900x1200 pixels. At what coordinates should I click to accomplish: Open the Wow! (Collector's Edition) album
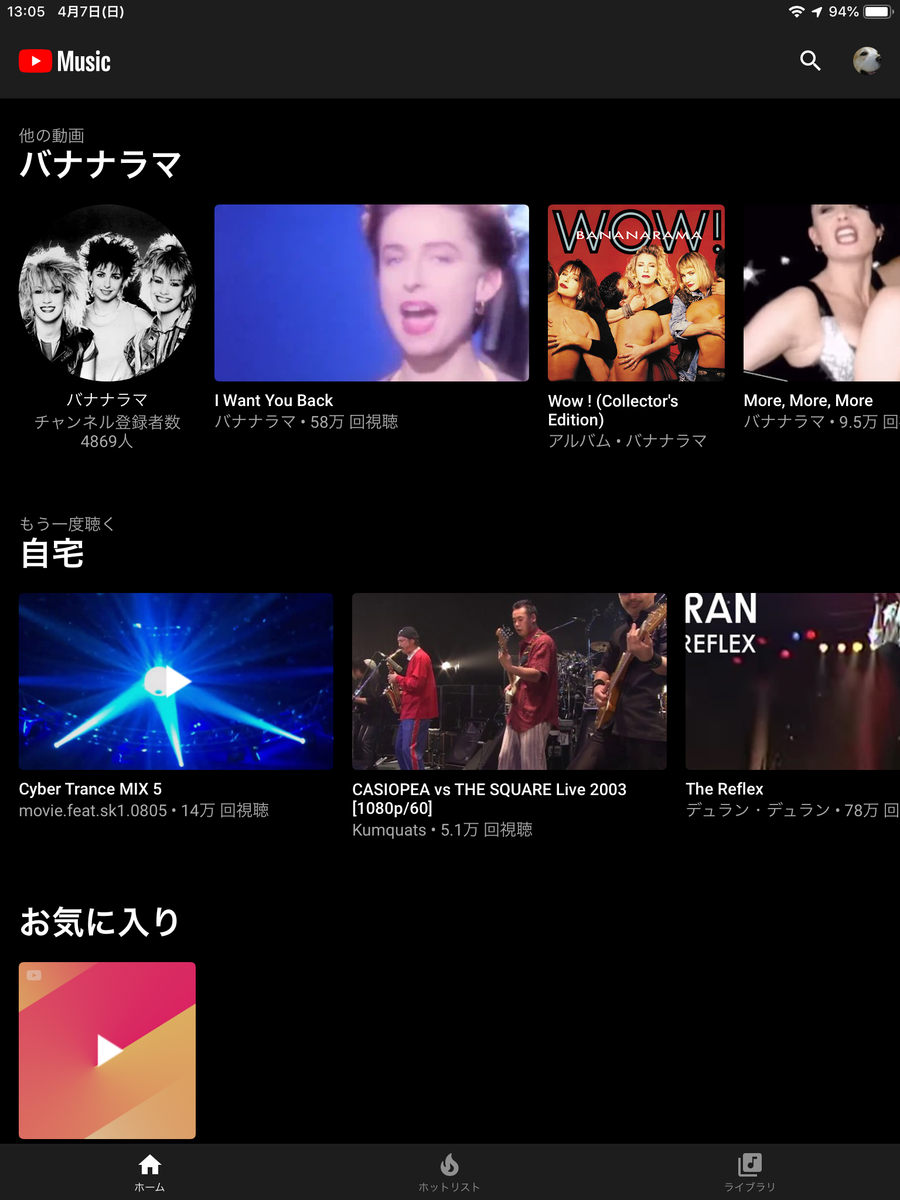[636, 293]
